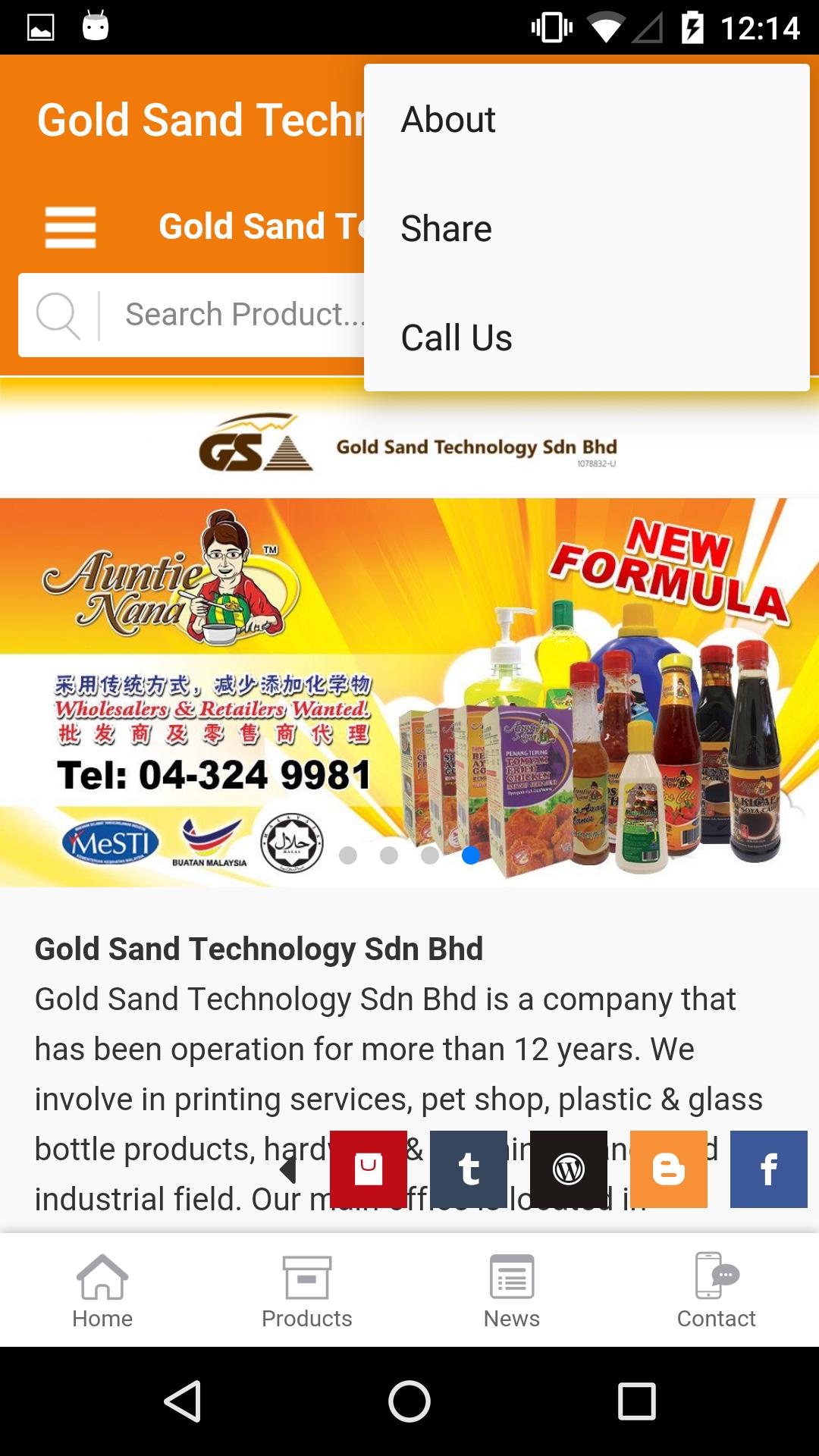Tap the red shopping bag share icon
This screenshot has height=1456, width=819.
point(369,1169)
